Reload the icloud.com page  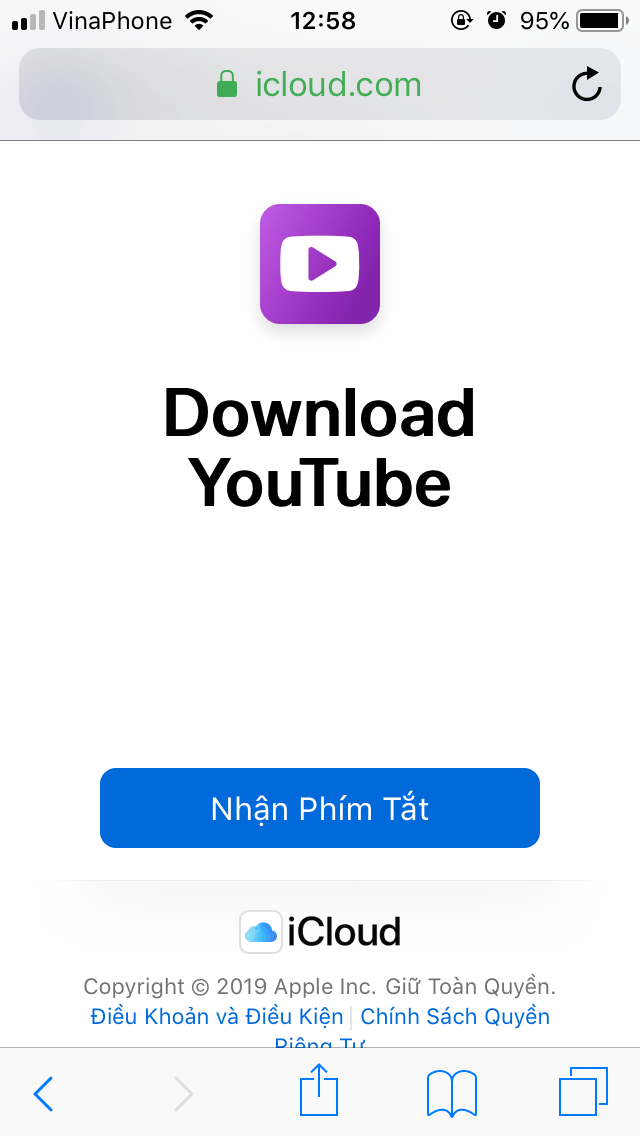pyautogui.click(x=587, y=85)
